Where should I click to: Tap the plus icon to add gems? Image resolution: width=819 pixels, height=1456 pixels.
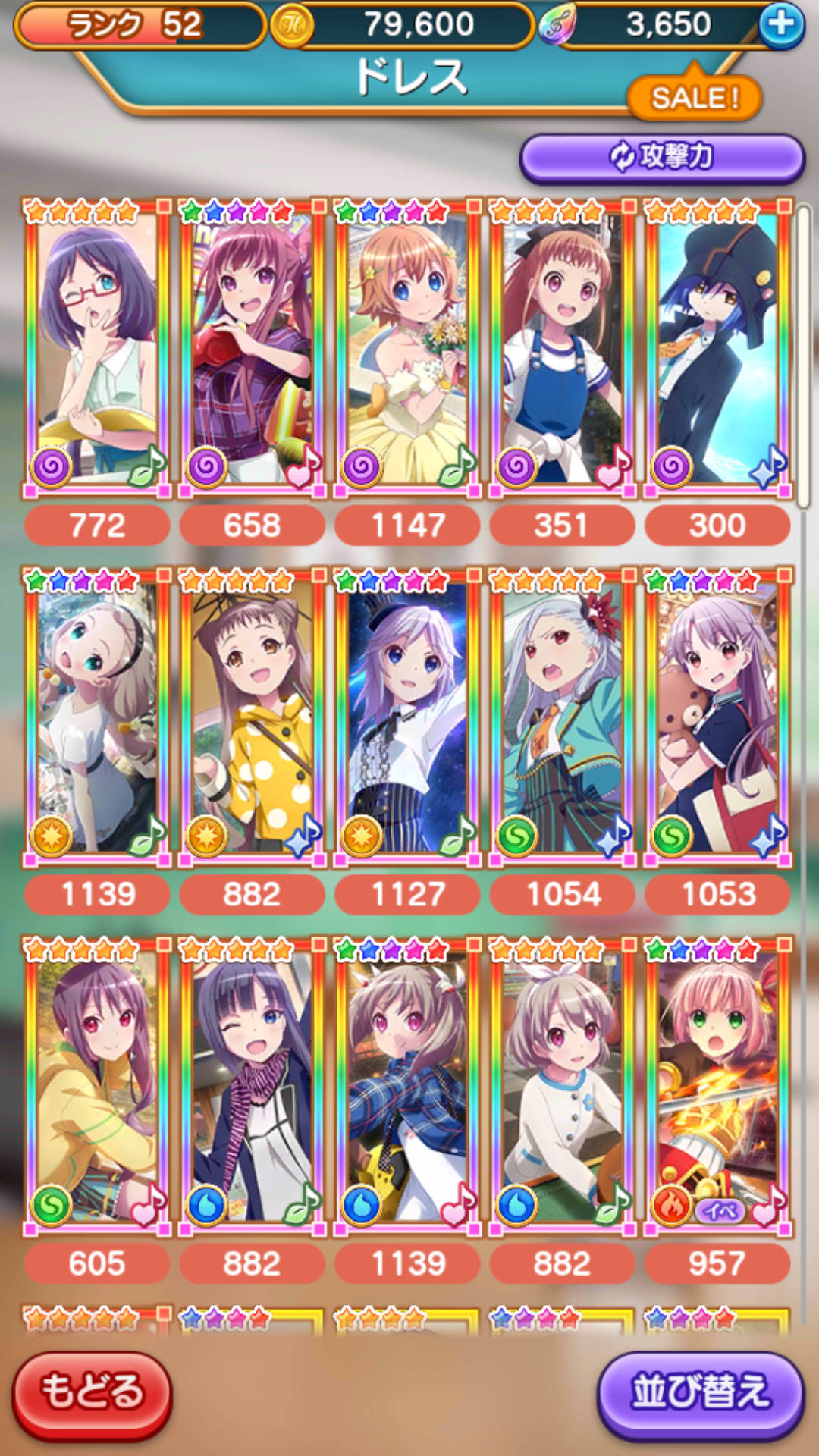(x=781, y=24)
